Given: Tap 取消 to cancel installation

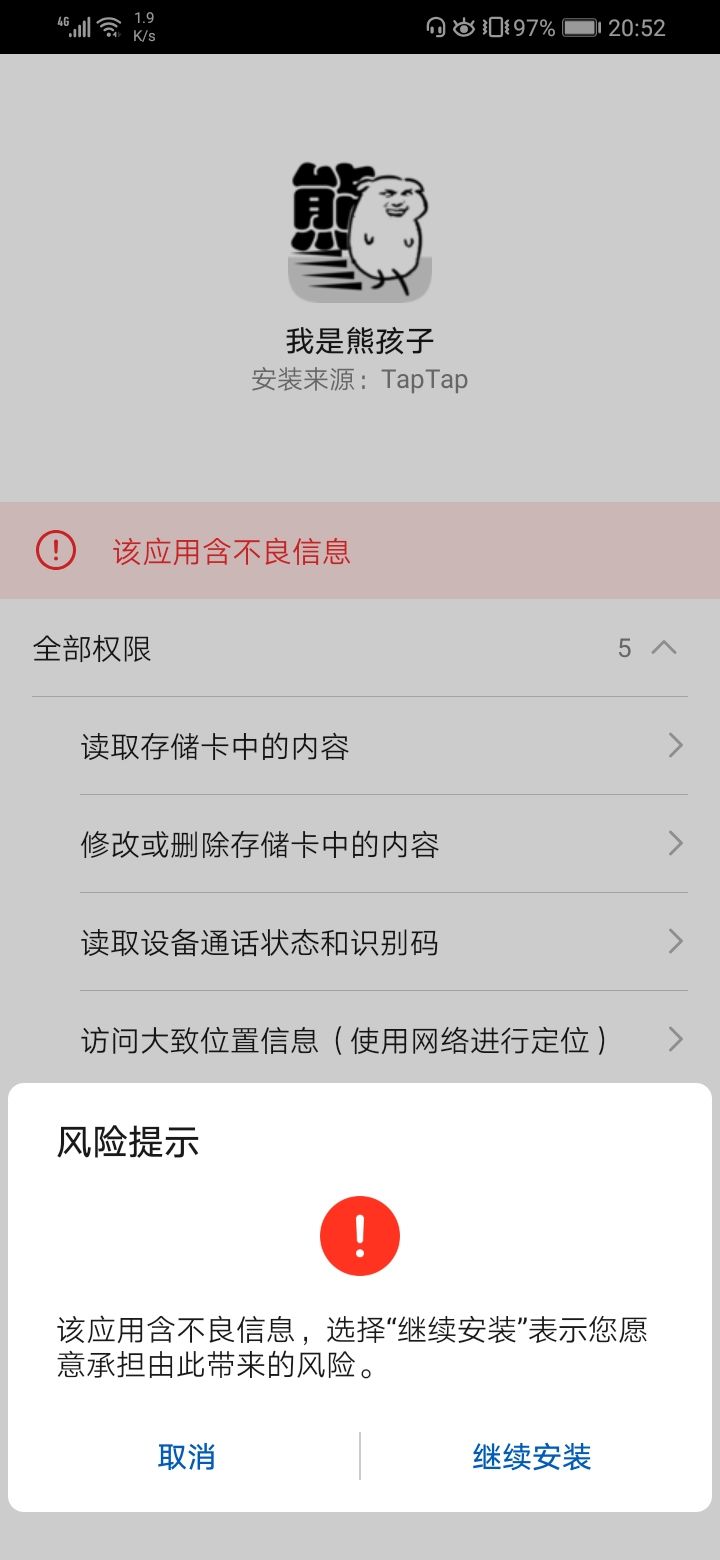Looking at the screenshot, I should point(187,1458).
